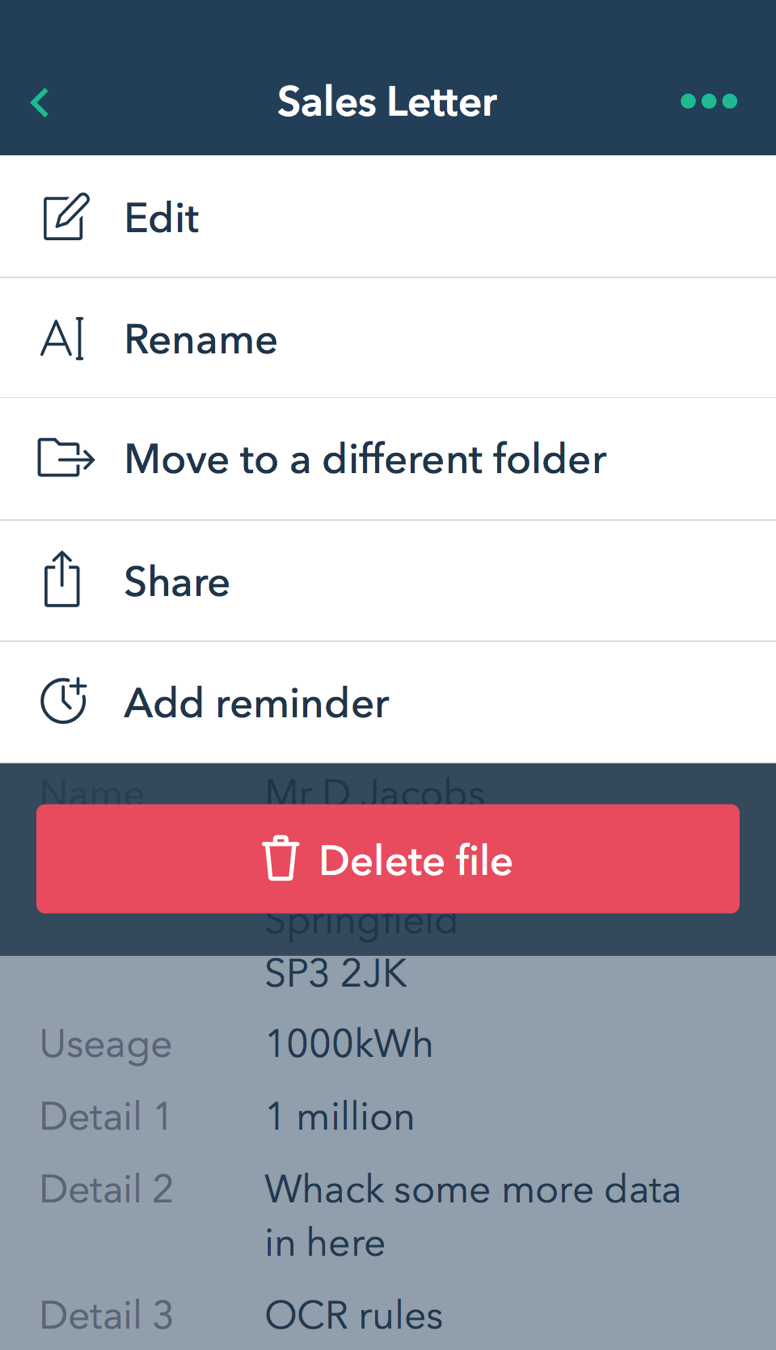Select Add reminder from the list

coord(256,701)
